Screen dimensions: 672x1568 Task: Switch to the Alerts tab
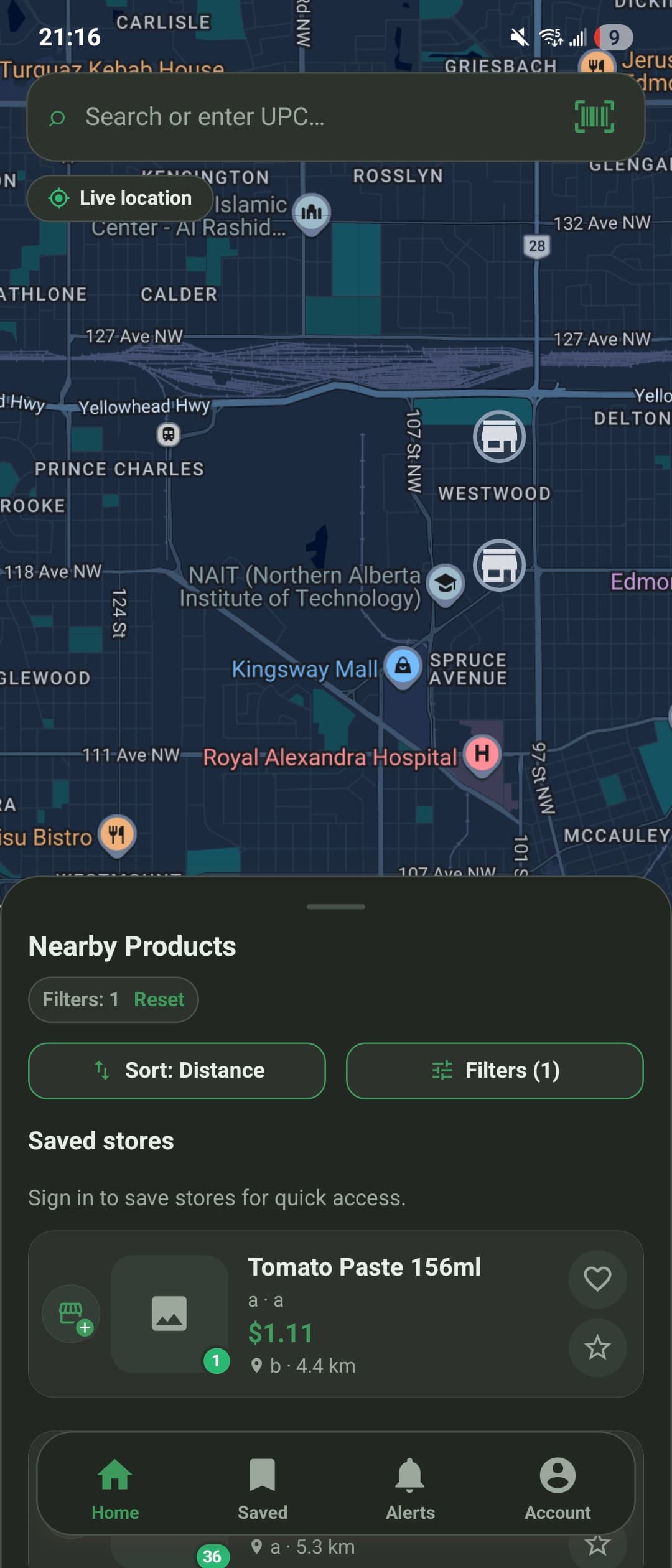[x=410, y=1489]
